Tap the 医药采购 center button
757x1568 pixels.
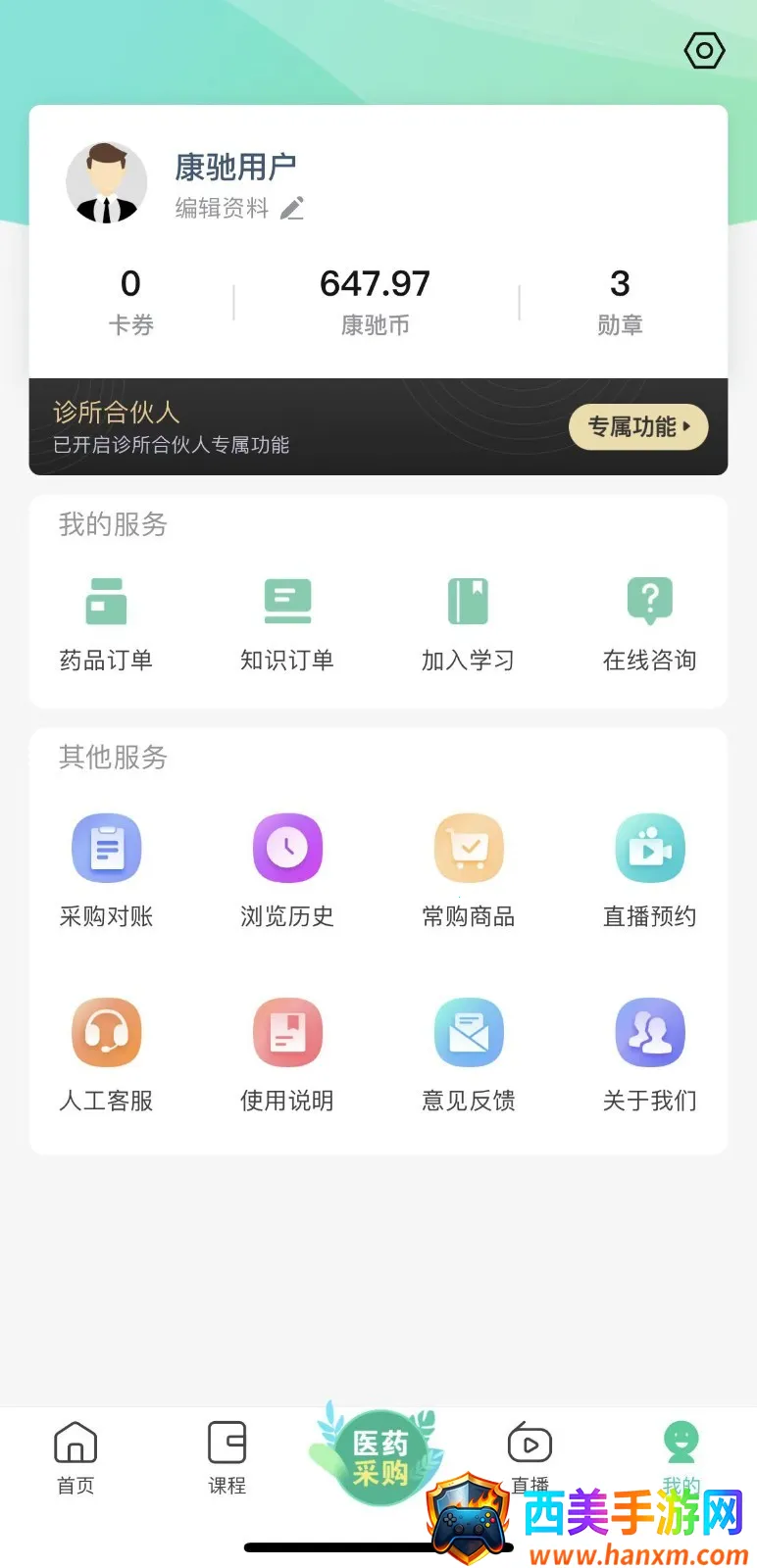coord(378,1456)
